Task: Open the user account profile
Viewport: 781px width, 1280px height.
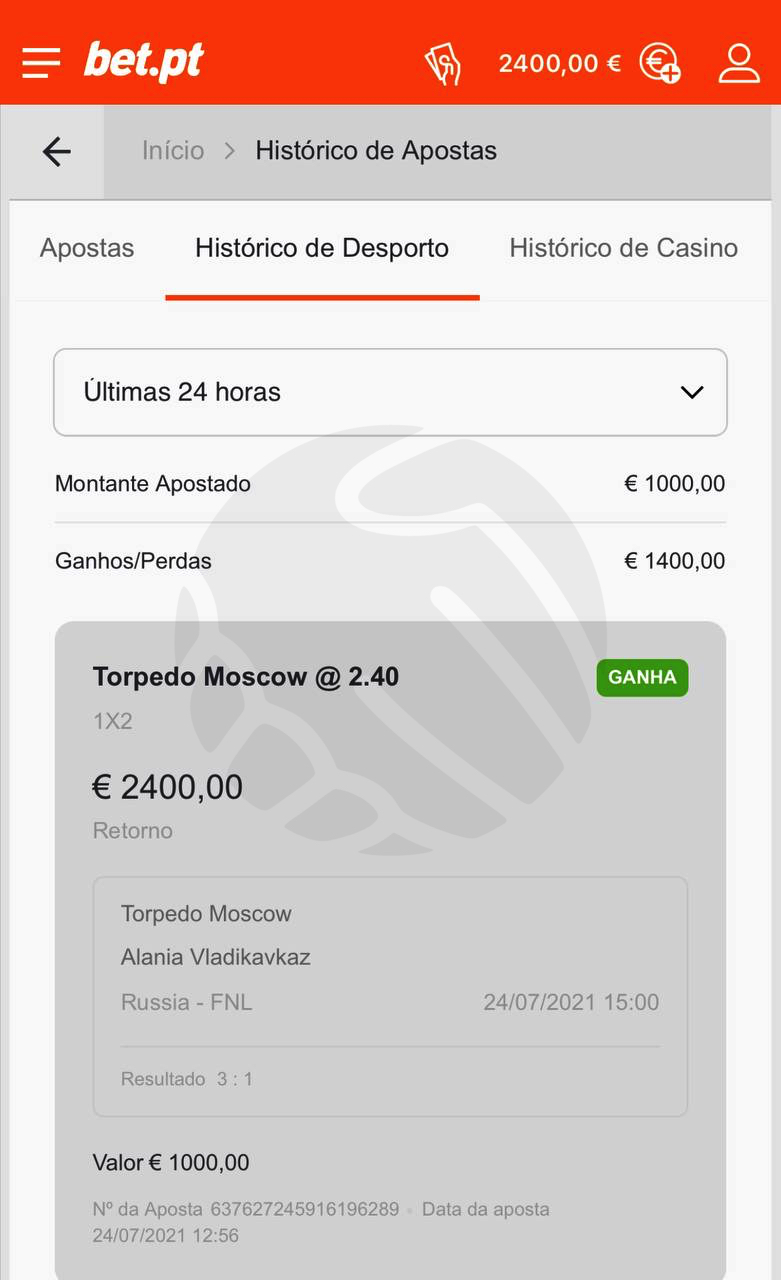Action: pos(739,63)
